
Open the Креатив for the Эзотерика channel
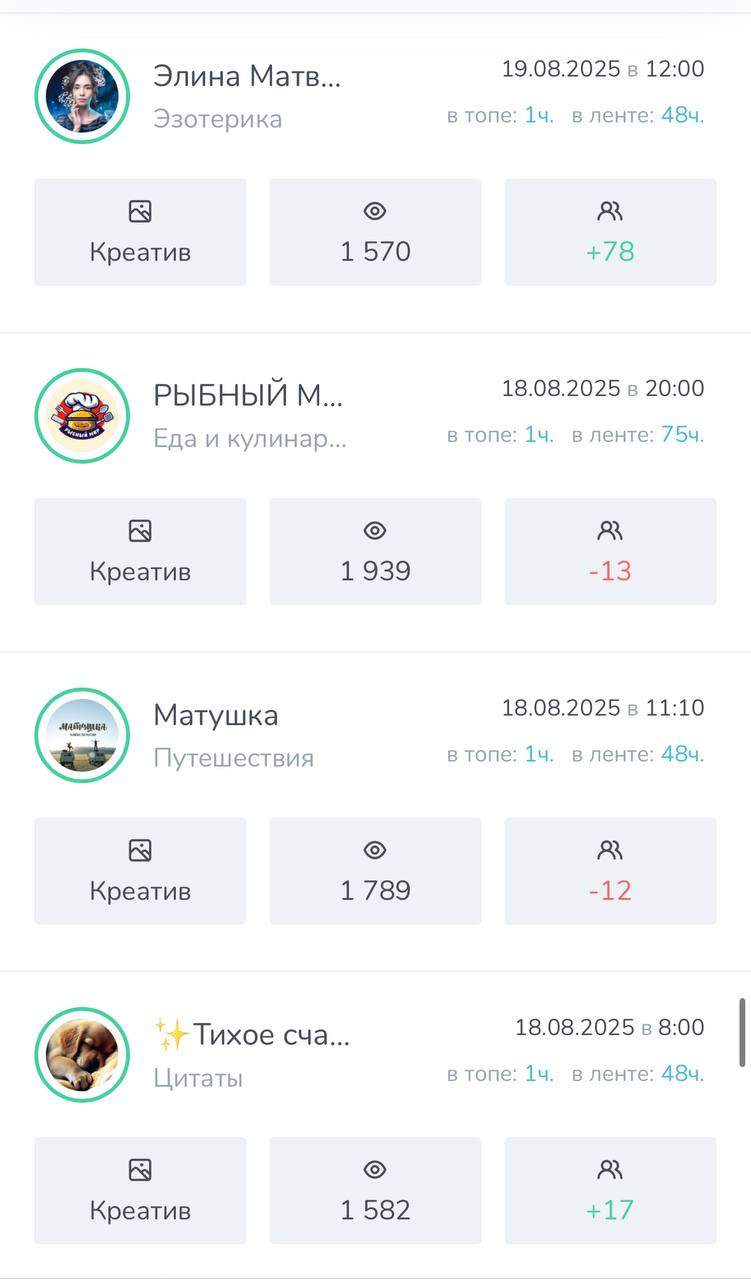(140, 232)
